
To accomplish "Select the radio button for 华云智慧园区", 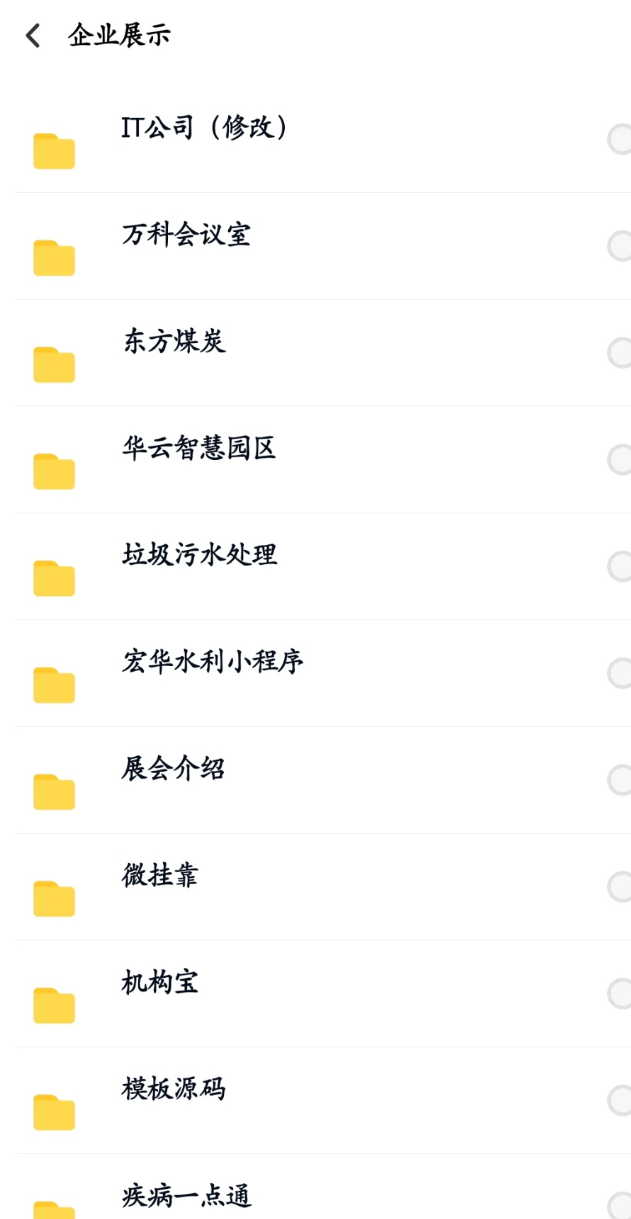I will [620, 460].
